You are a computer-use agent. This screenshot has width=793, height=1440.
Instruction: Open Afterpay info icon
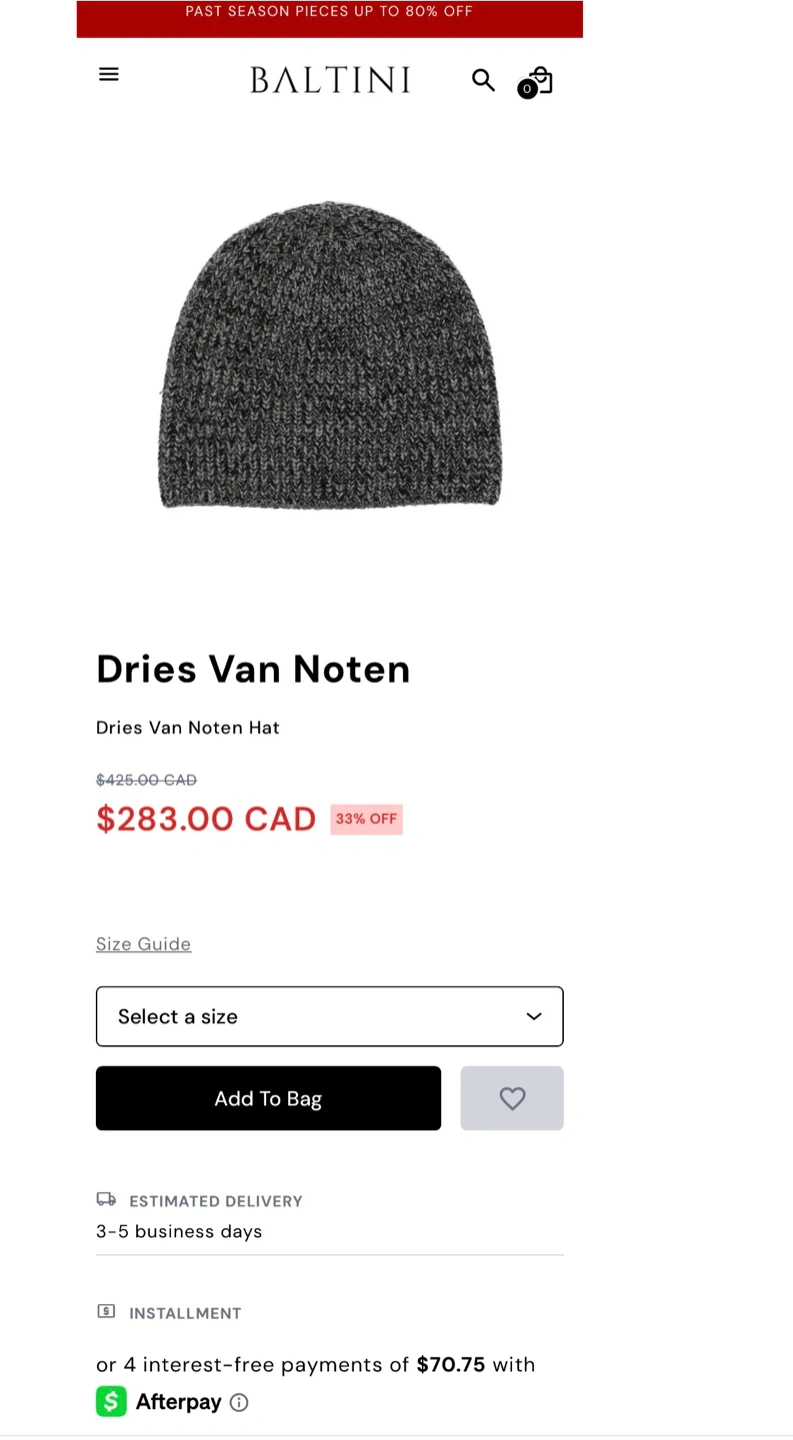(239, 1402)
